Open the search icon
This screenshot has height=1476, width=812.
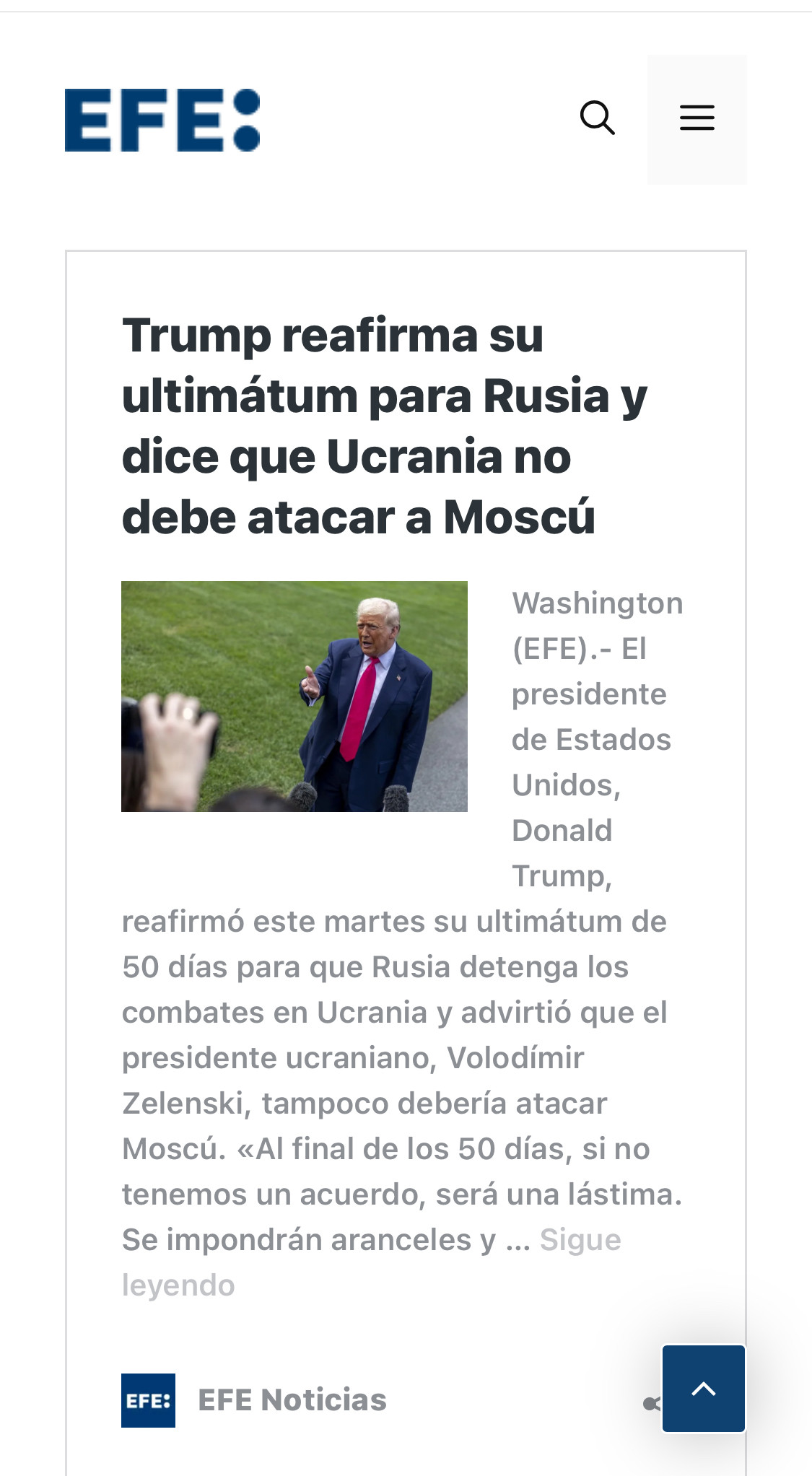597,118
